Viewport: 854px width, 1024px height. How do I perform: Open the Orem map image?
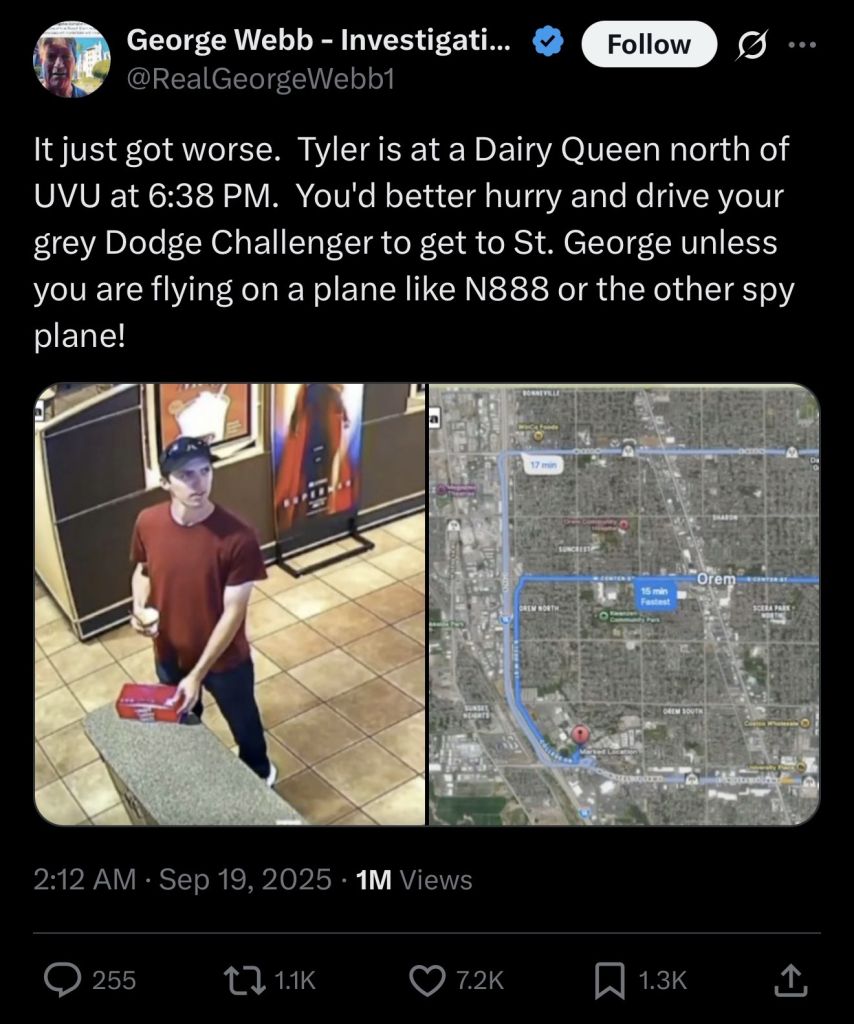coord(624,604)
